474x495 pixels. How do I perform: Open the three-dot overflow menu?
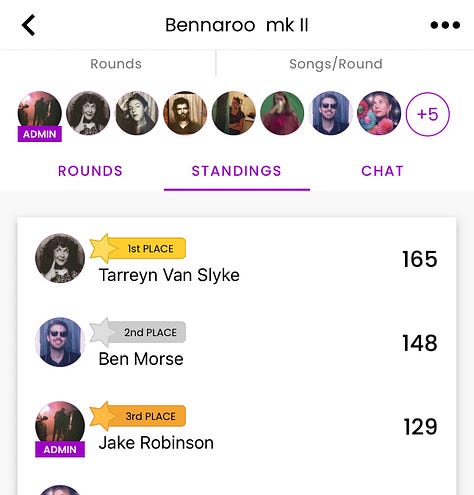tap(445, 25)
